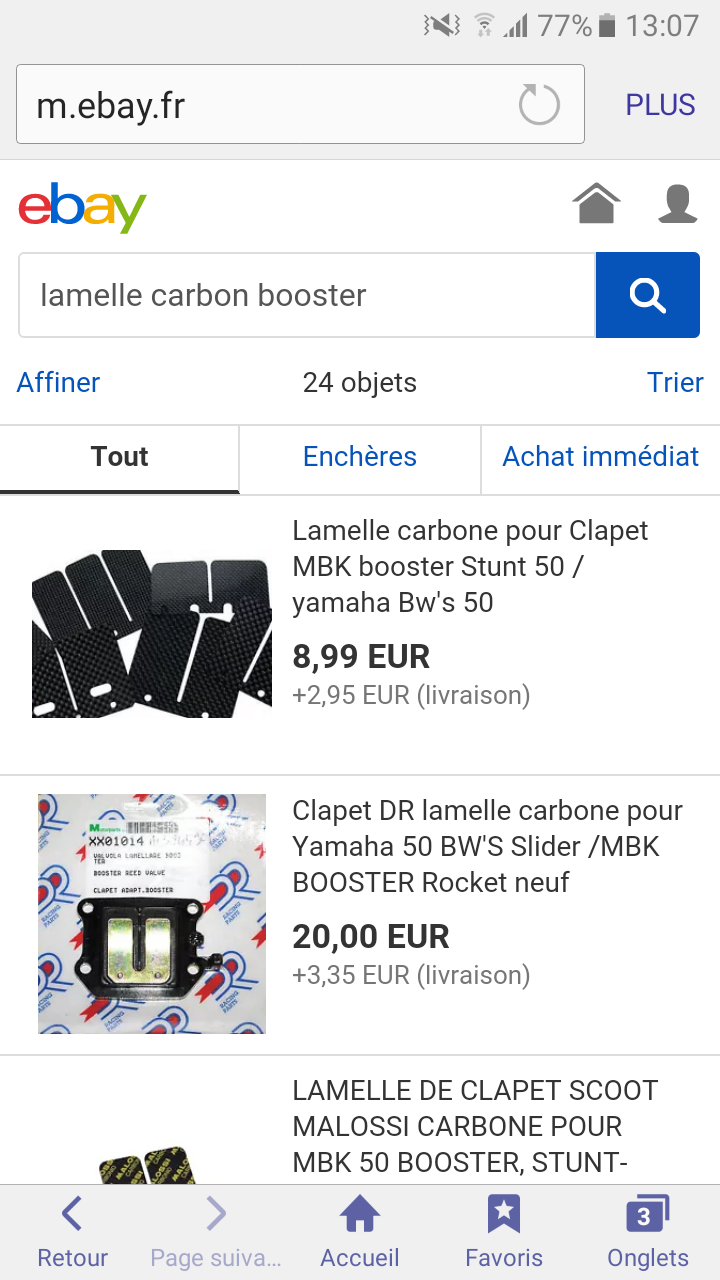
Task: Switch to the Enchères tab
Action: 360,457
